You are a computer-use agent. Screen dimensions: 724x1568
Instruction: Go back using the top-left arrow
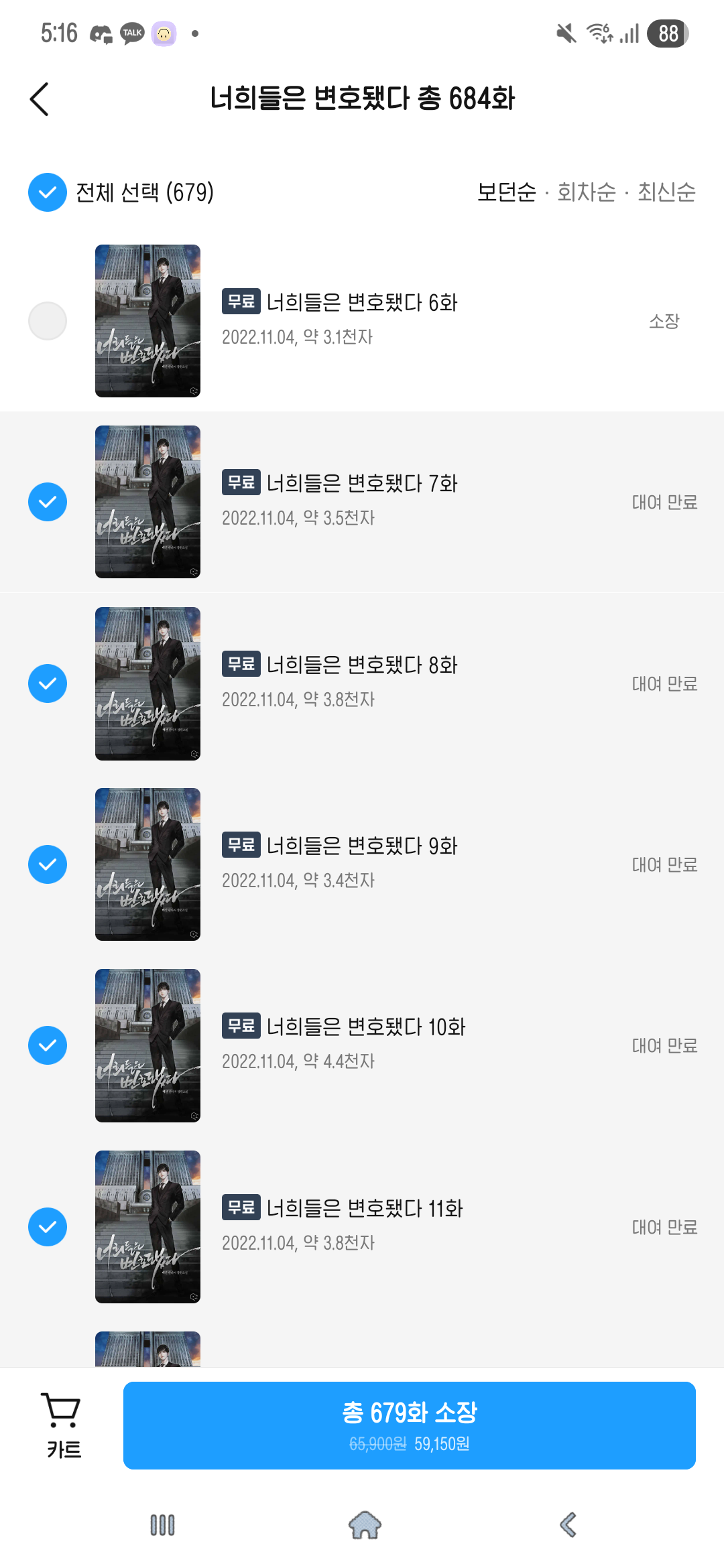40,99
